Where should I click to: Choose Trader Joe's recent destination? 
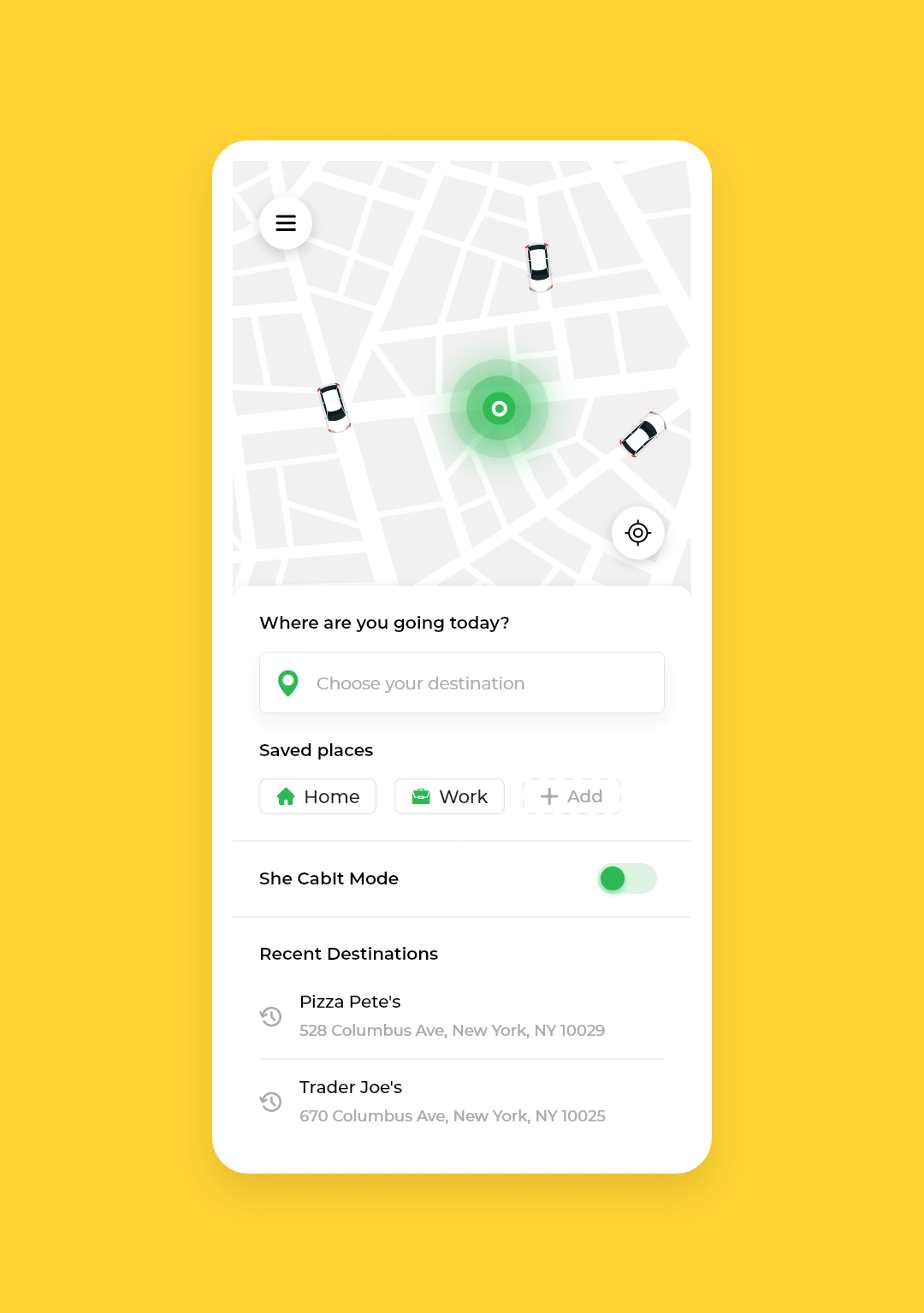(x=452, y=1101)
